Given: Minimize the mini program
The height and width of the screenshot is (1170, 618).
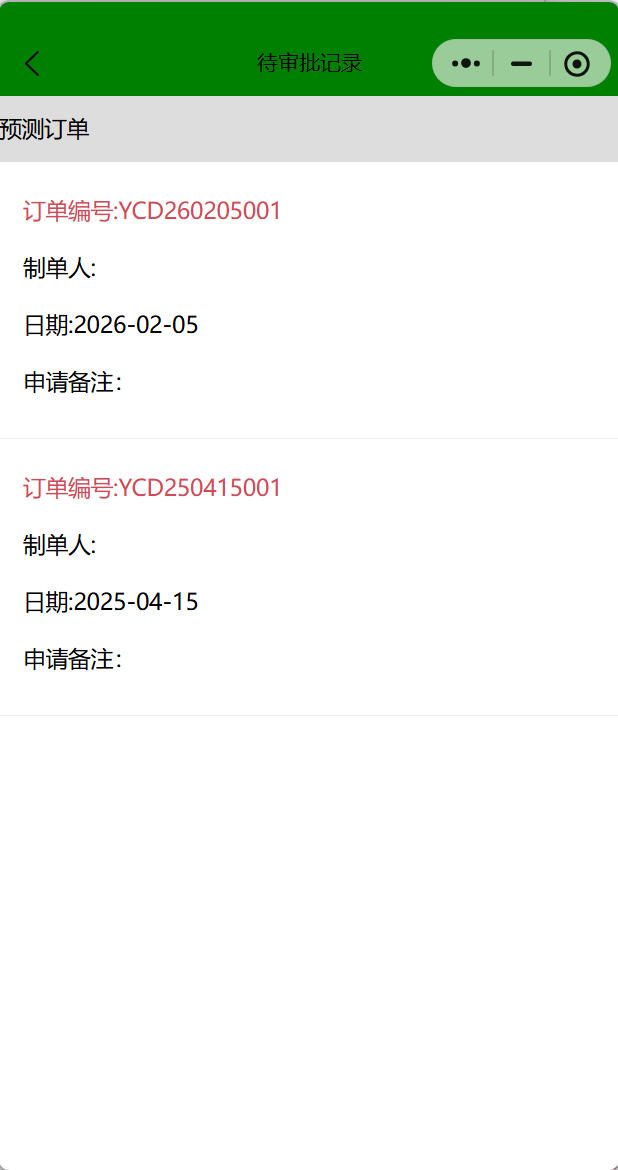Looking at the screenshot, I should pos(521,64).
